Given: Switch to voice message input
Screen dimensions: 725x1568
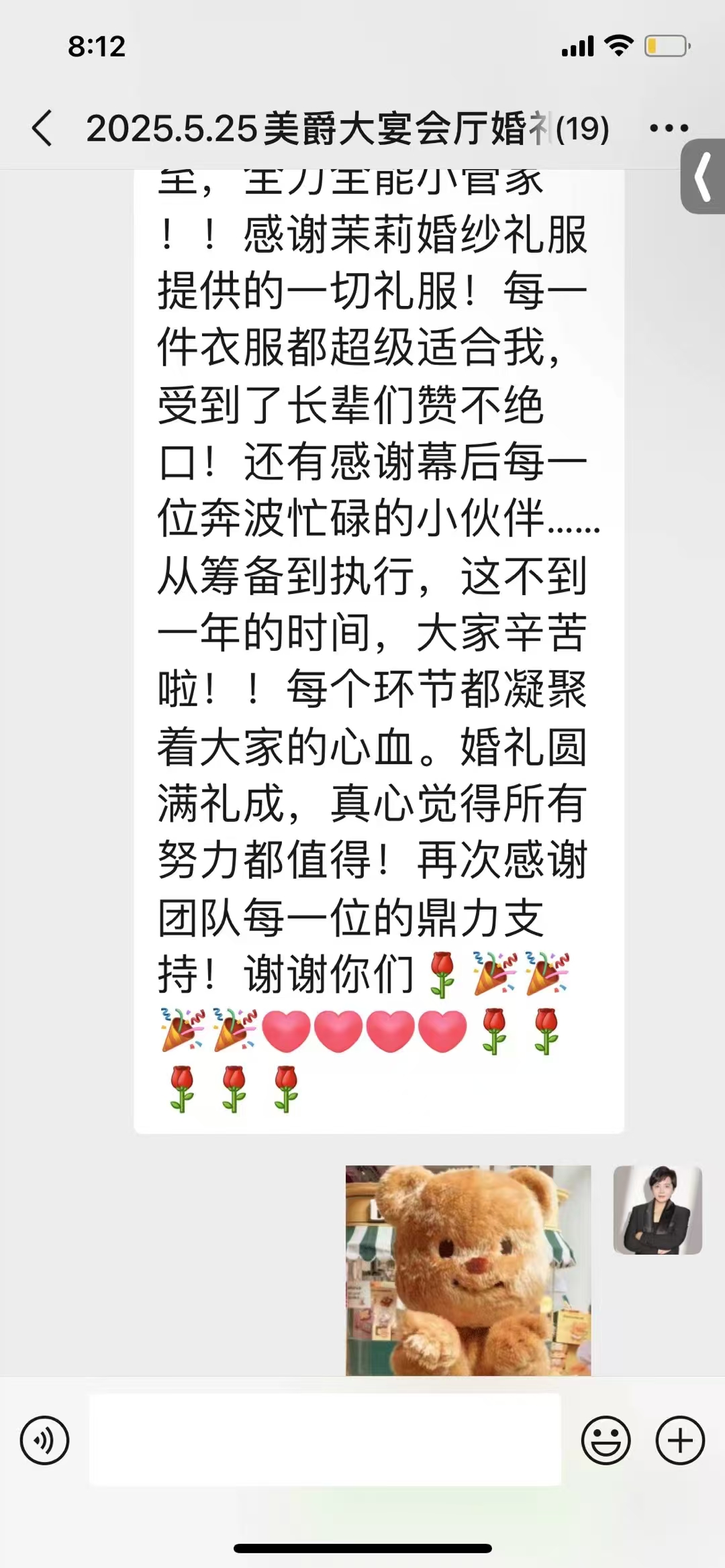Looking at the screenshot, I should point(44,1440).
